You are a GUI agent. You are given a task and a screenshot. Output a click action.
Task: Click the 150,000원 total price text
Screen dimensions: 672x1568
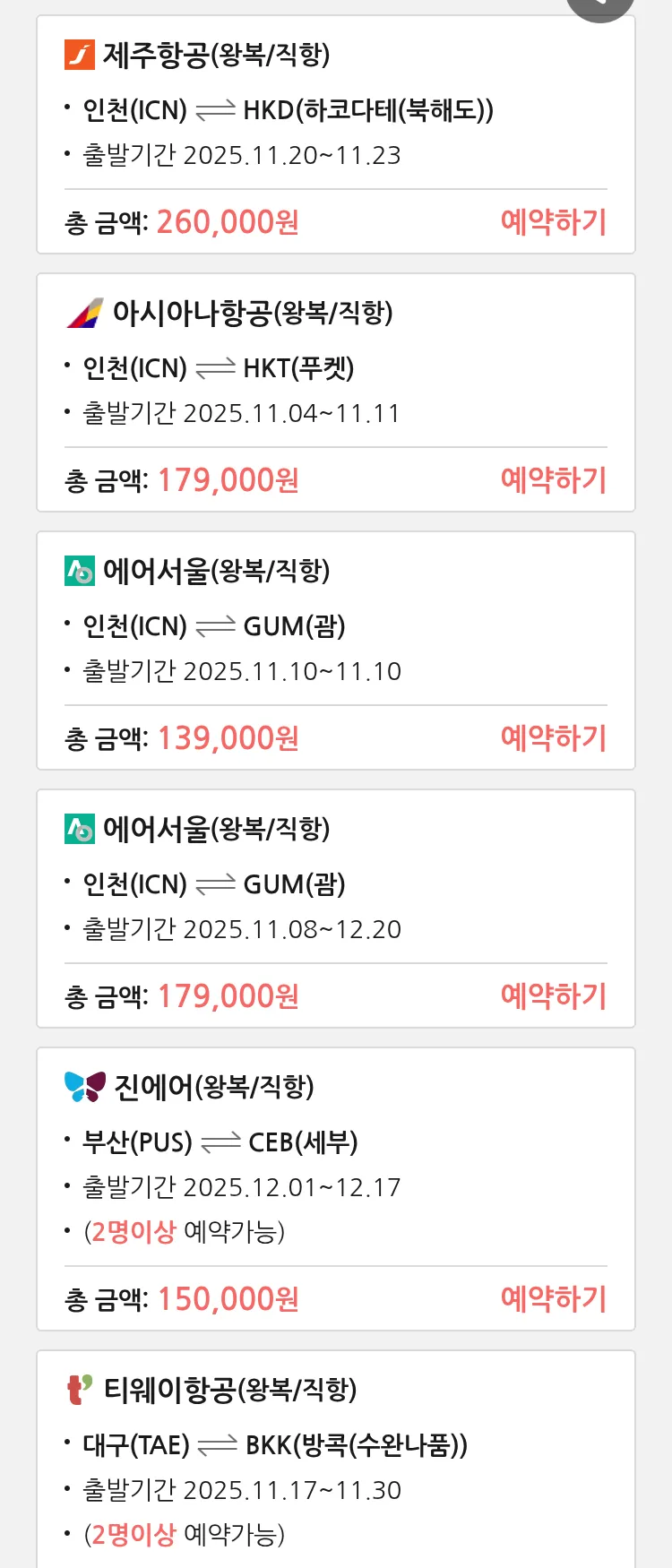(227, 1298)
